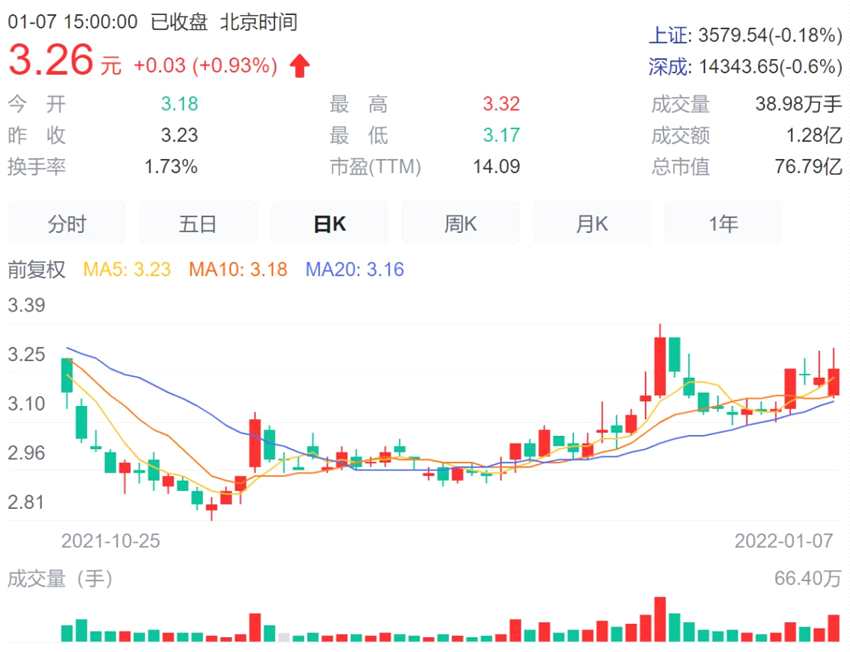Open the 深成 index link
The height and width of the screenshot is (652, 850).
pos(669,67)
